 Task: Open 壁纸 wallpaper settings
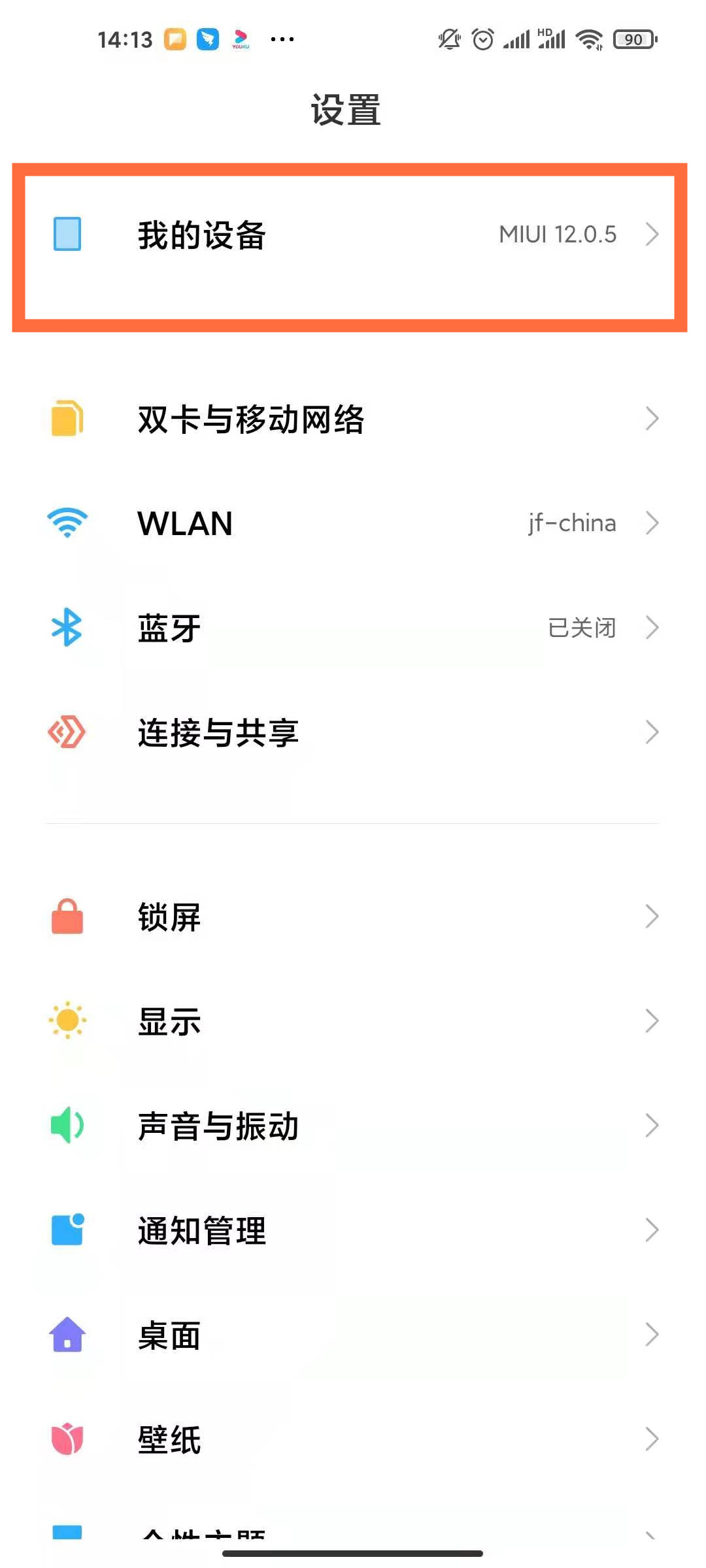click(x=353, y=1439)
